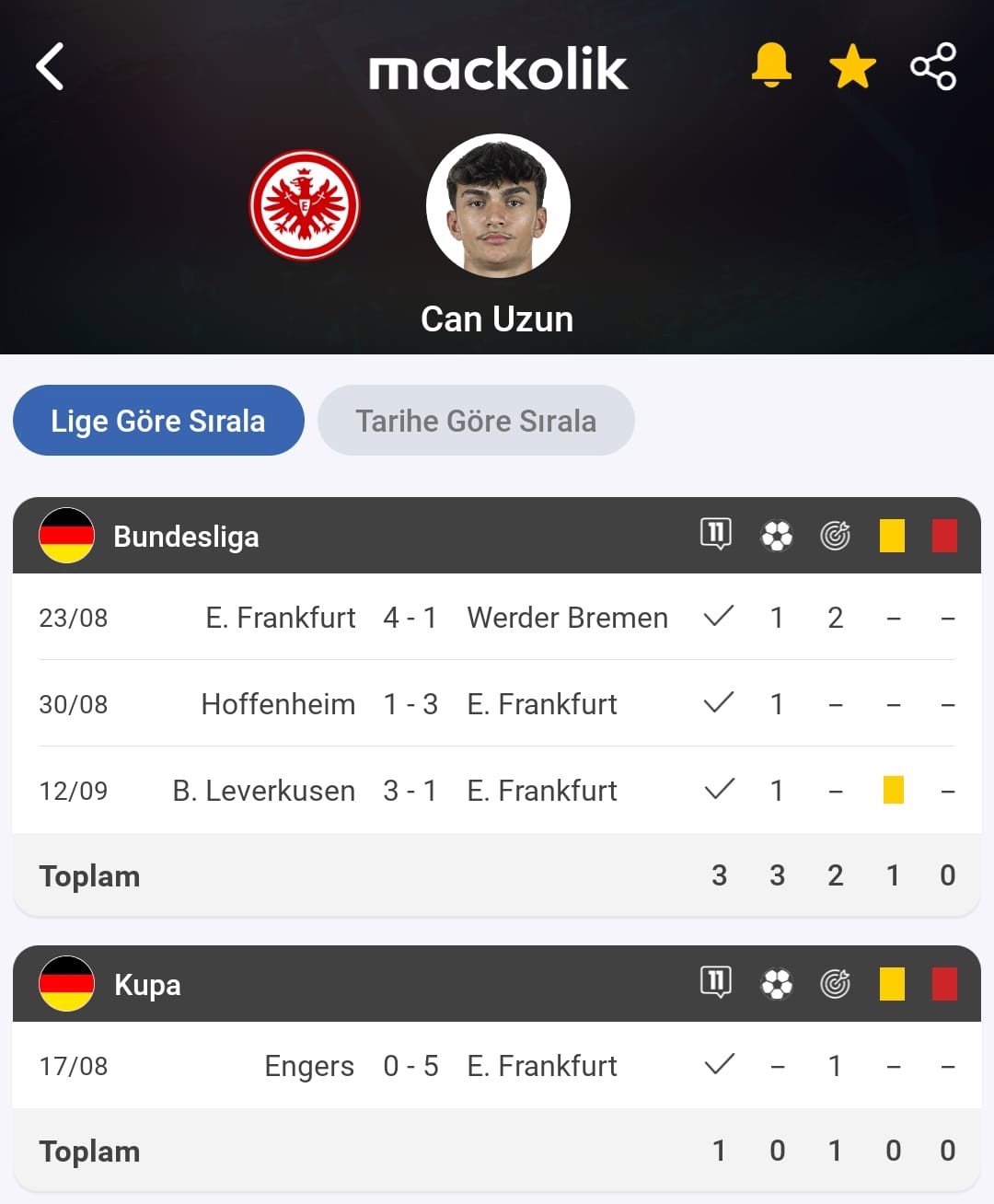Switch to Tarihe Göre Sırala
Screen dimensions: 994x1204
point(476,421)
